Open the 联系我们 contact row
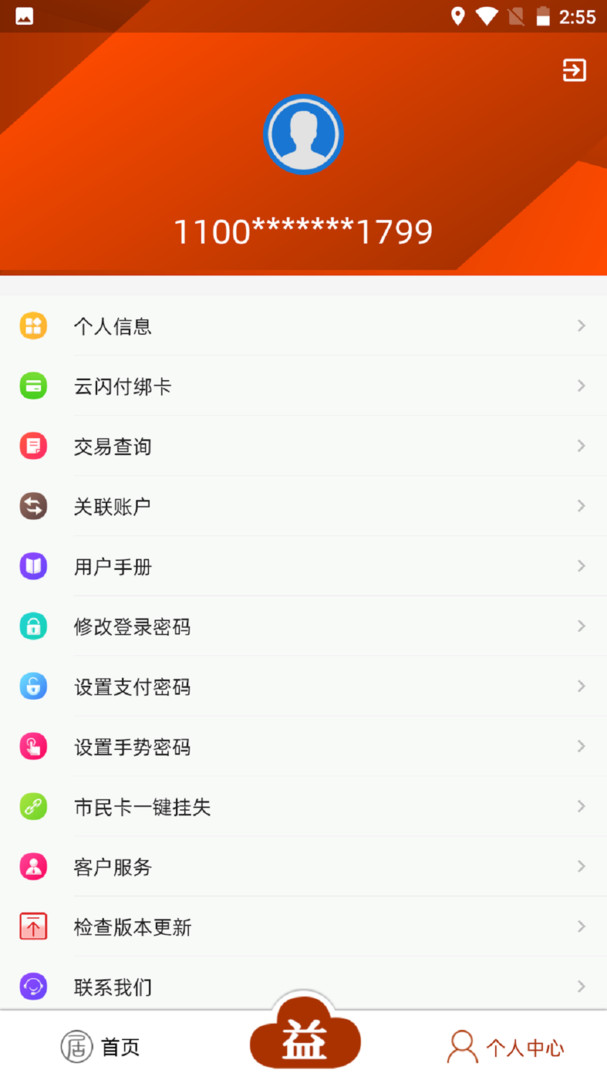 tap(303, 986)
